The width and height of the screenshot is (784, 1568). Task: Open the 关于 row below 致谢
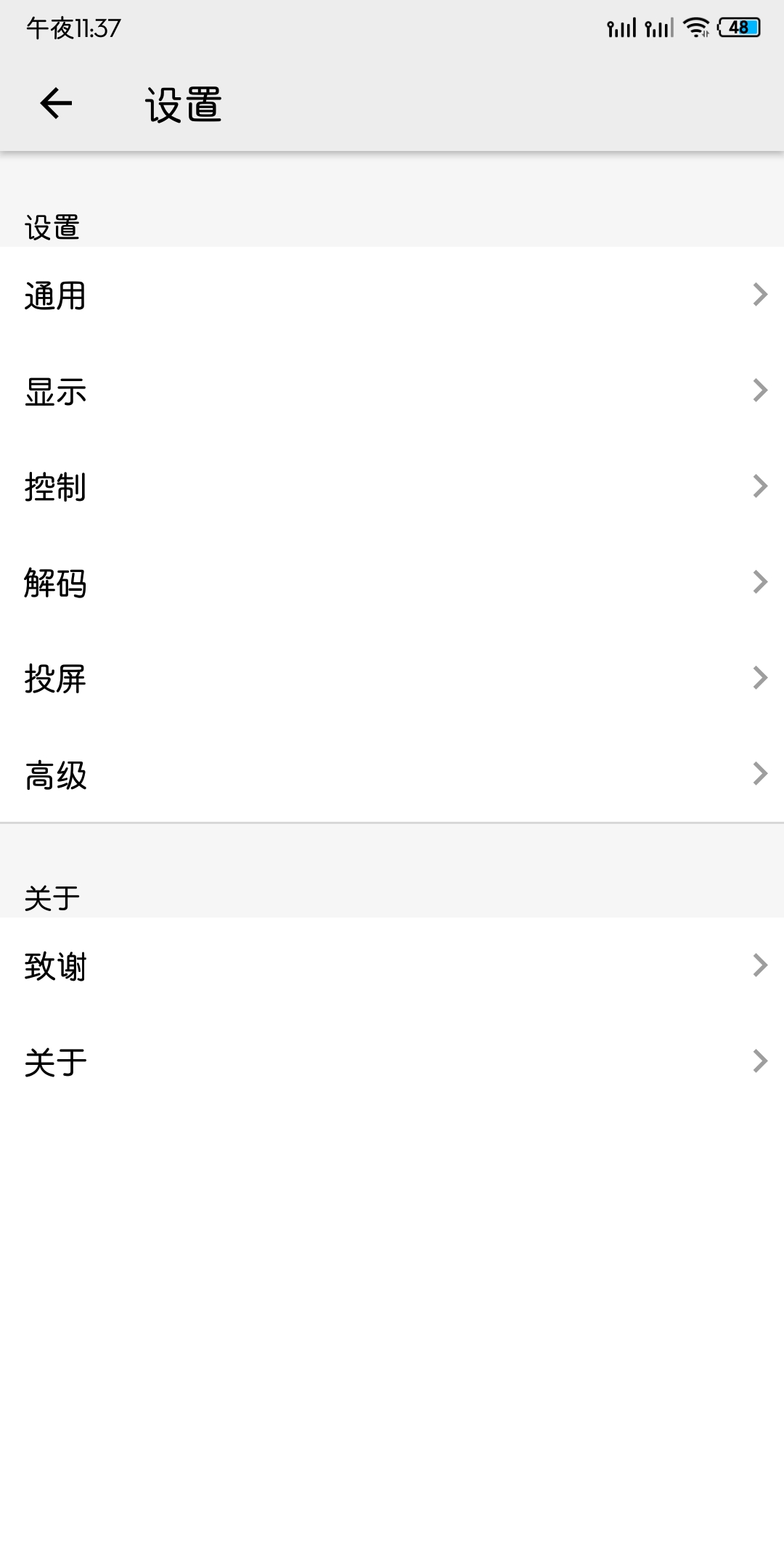(x=392, y=1061)
